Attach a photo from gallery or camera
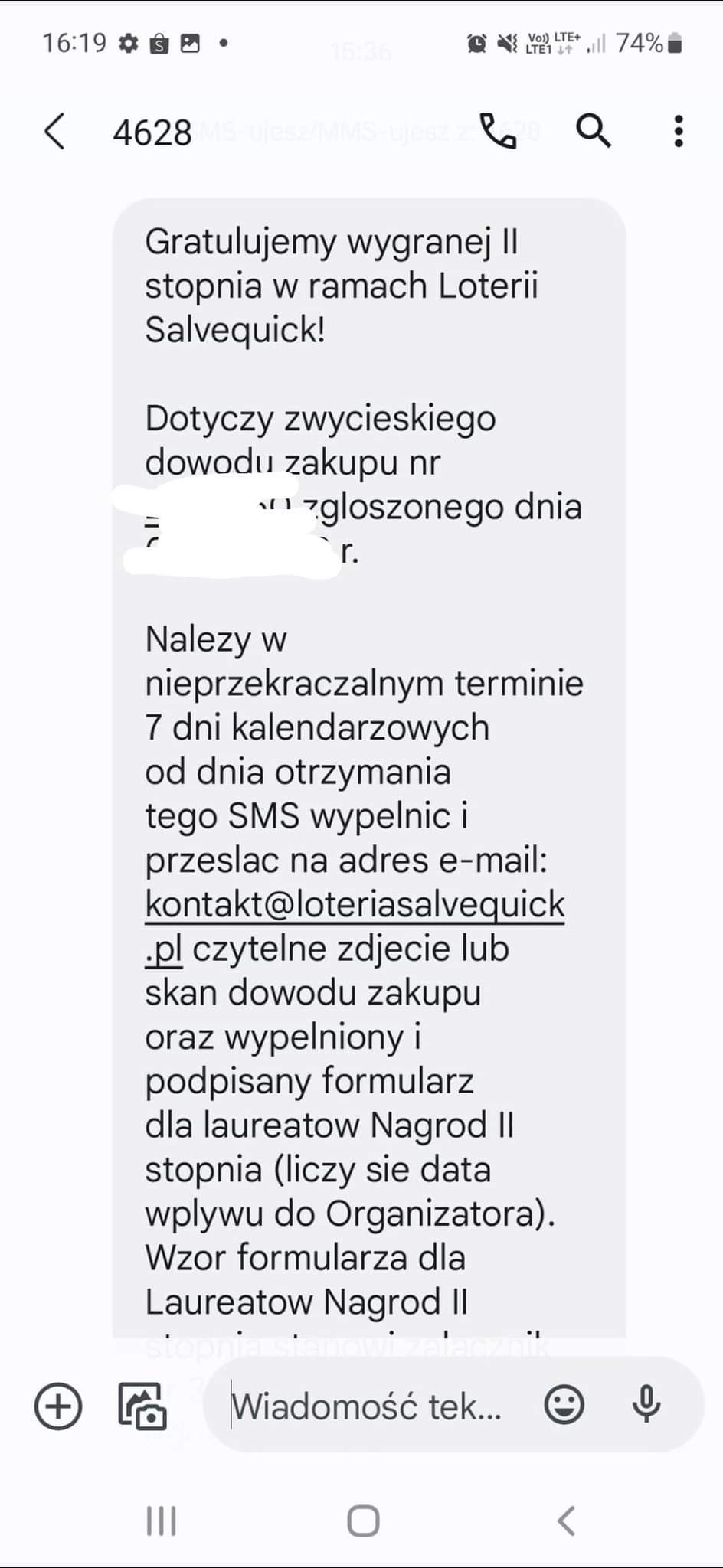 [x=142, y=1406]
